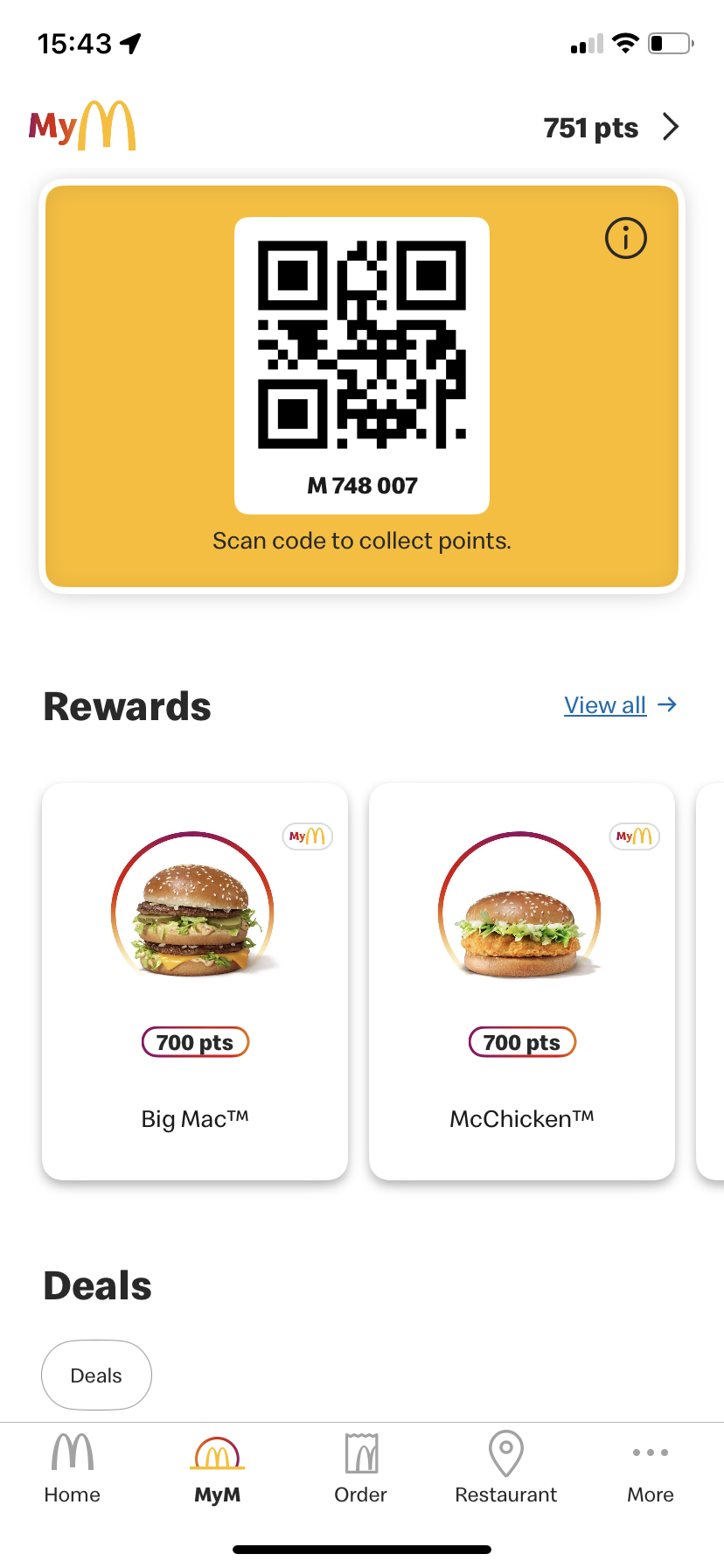The image size is (724, 1568).
Task: Open the 751 pts points details
Action: (x=610, y=128)
